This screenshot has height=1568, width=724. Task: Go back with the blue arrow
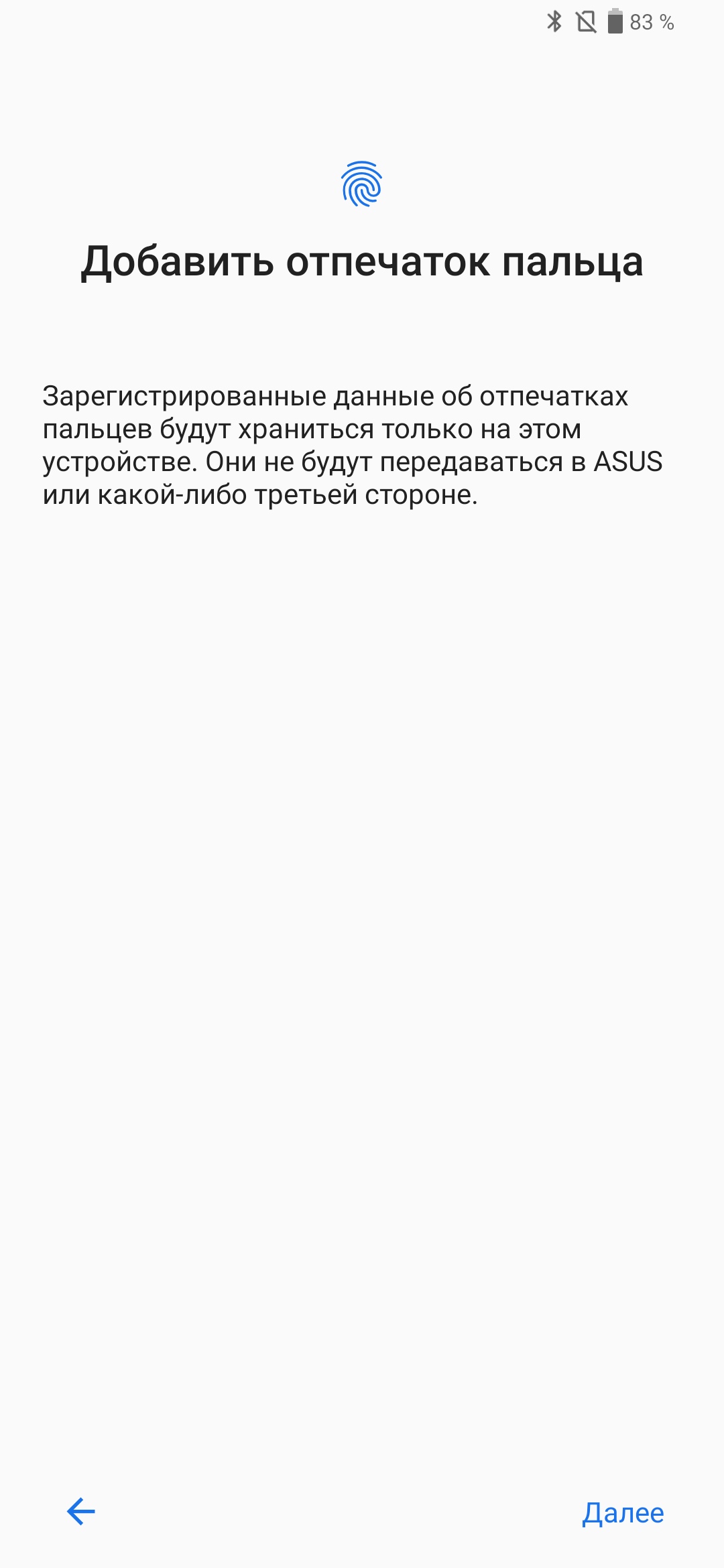pos(81,1512)
